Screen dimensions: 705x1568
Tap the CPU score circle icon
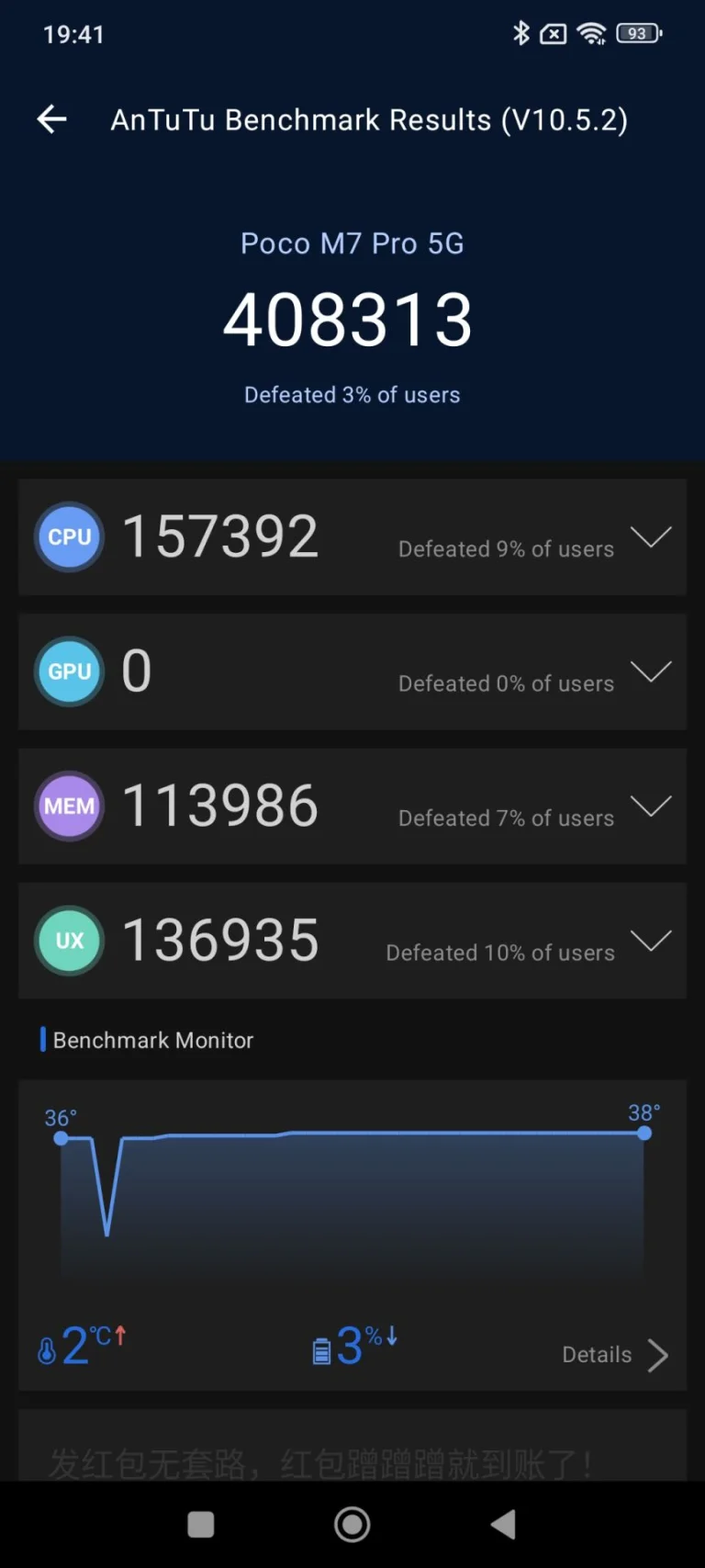[69, 536]
